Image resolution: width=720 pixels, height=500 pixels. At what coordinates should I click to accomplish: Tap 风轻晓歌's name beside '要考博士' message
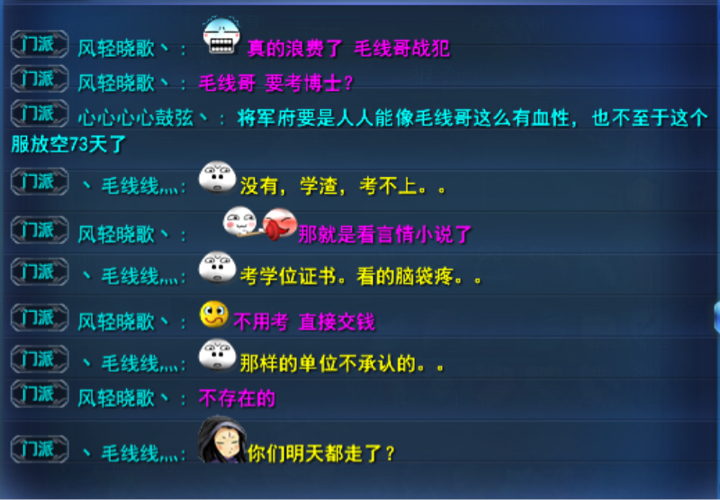tap(116, 82)
